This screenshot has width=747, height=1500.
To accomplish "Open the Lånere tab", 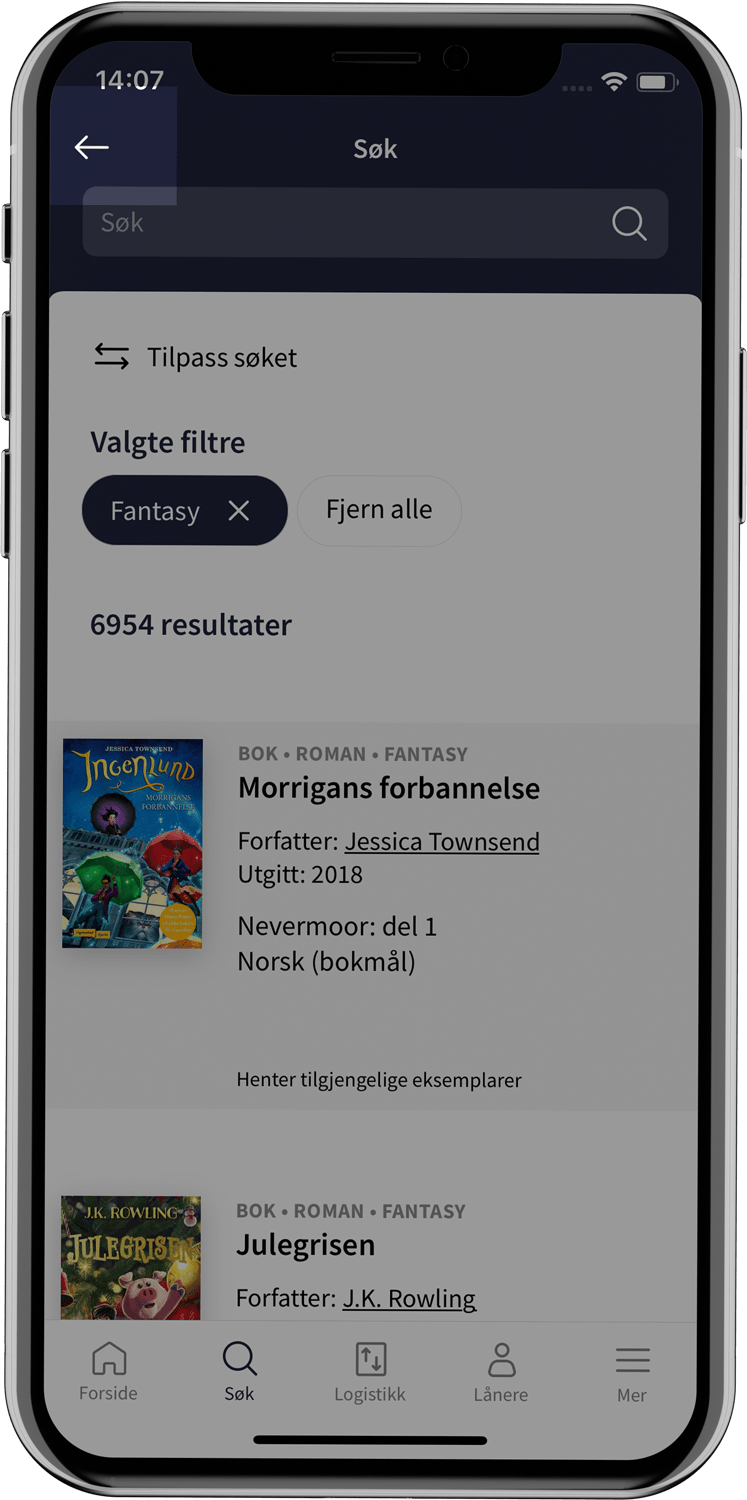I will 501,1372.
